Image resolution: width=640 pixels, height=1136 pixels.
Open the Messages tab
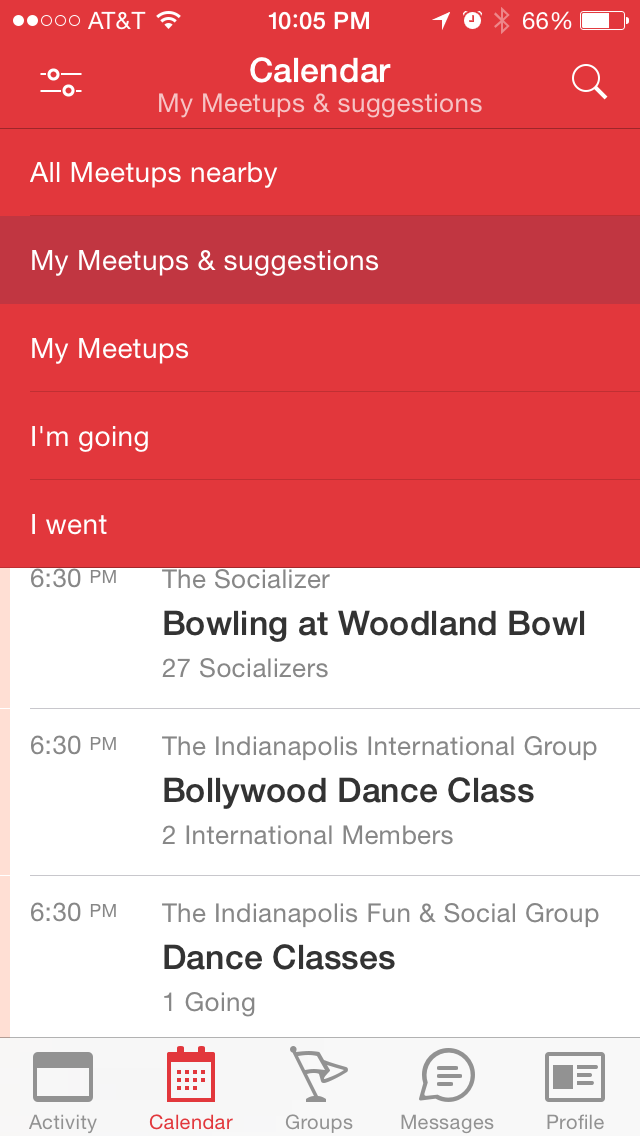point(447,1089)
